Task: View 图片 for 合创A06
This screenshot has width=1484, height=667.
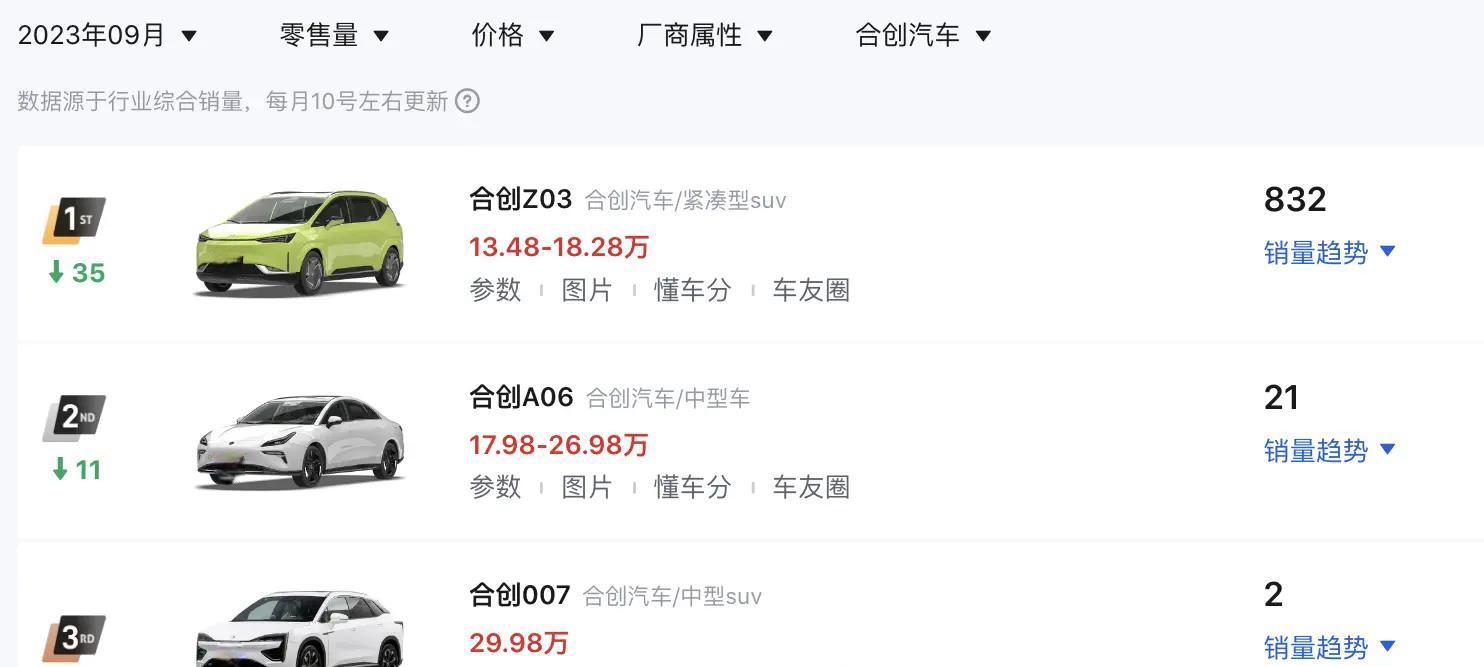Action: coord(587,487)
